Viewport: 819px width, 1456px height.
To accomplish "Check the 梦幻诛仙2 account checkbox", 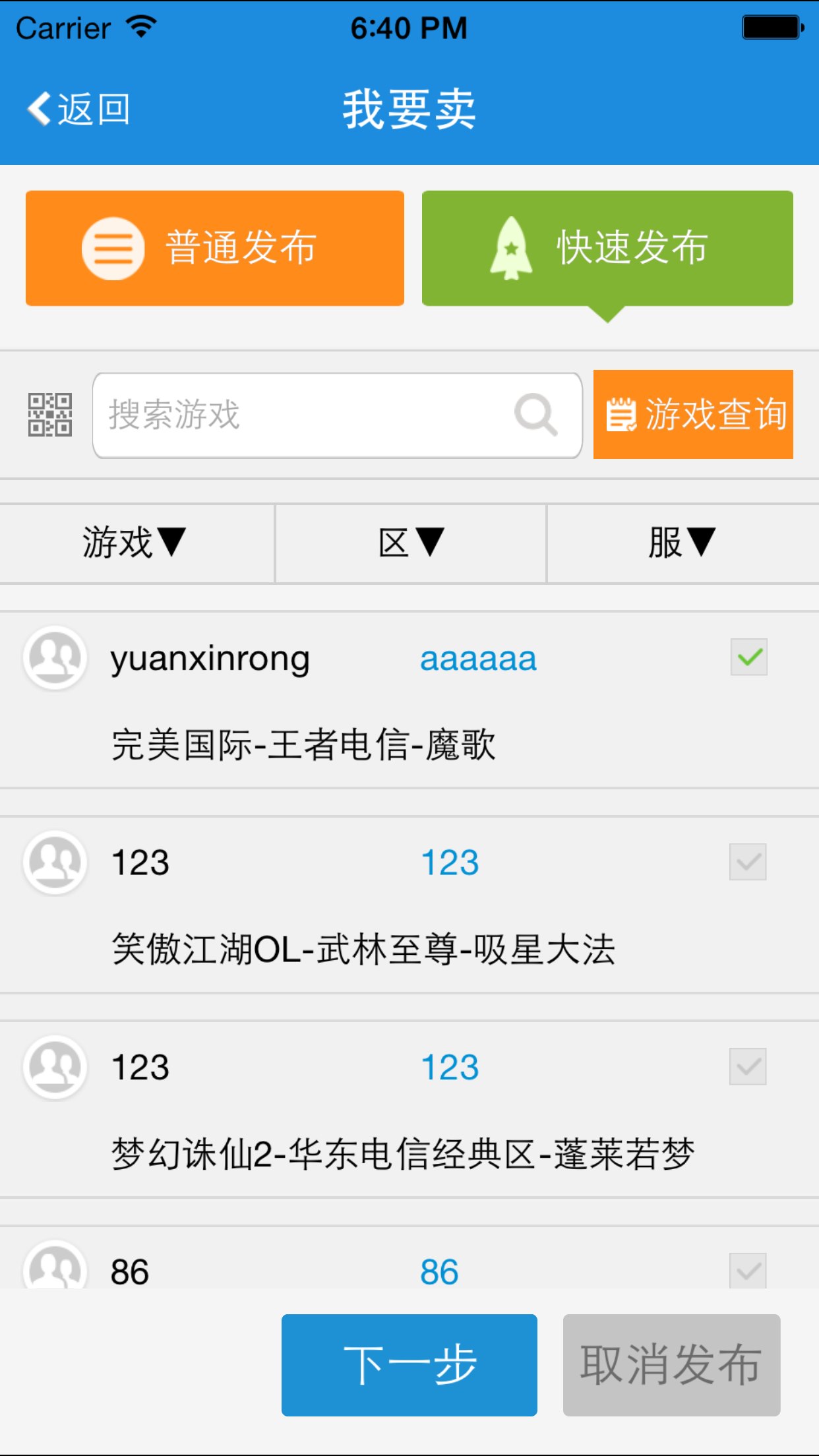I will point(748,1066).
